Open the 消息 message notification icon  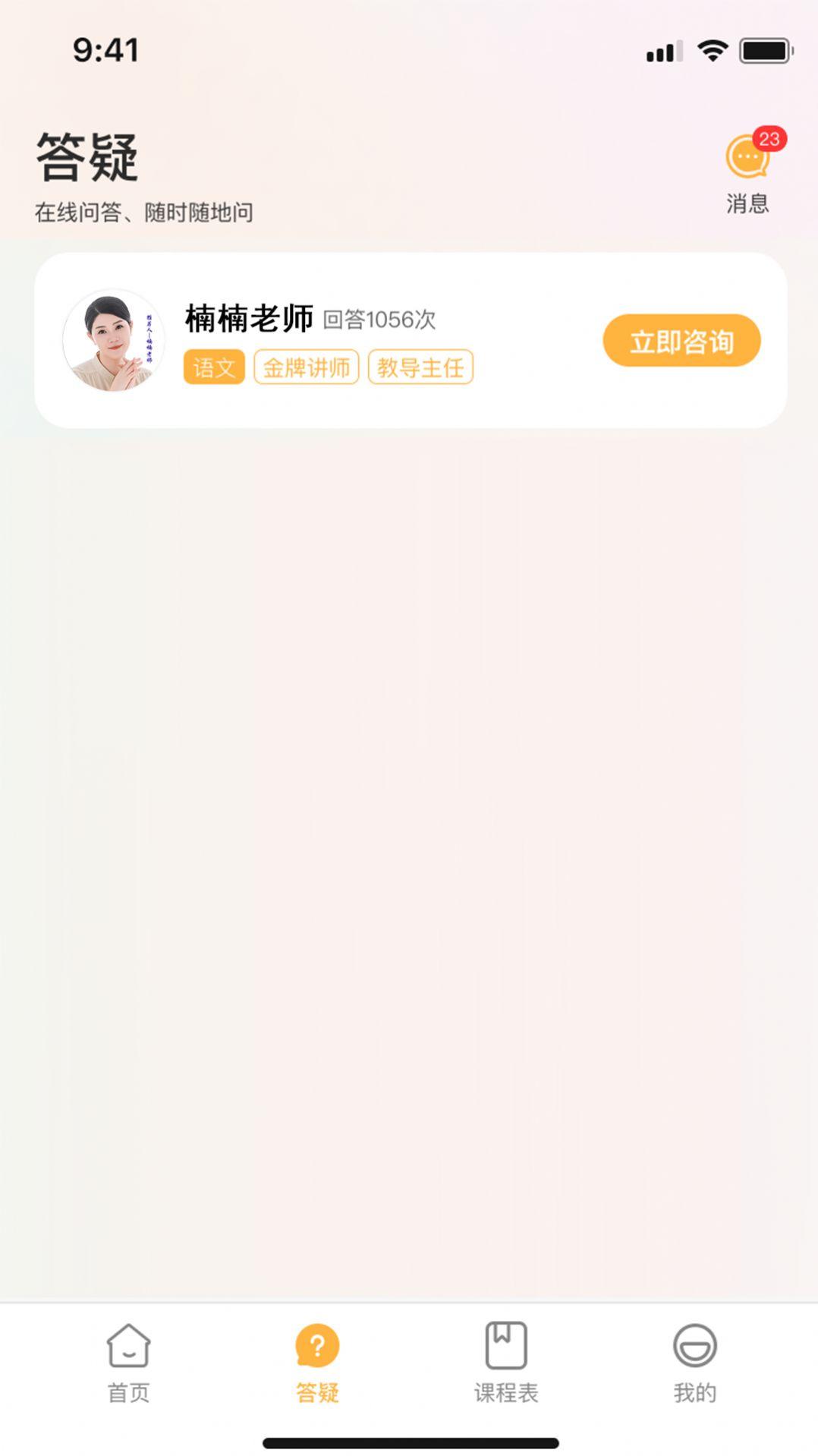tap(747, 157)
